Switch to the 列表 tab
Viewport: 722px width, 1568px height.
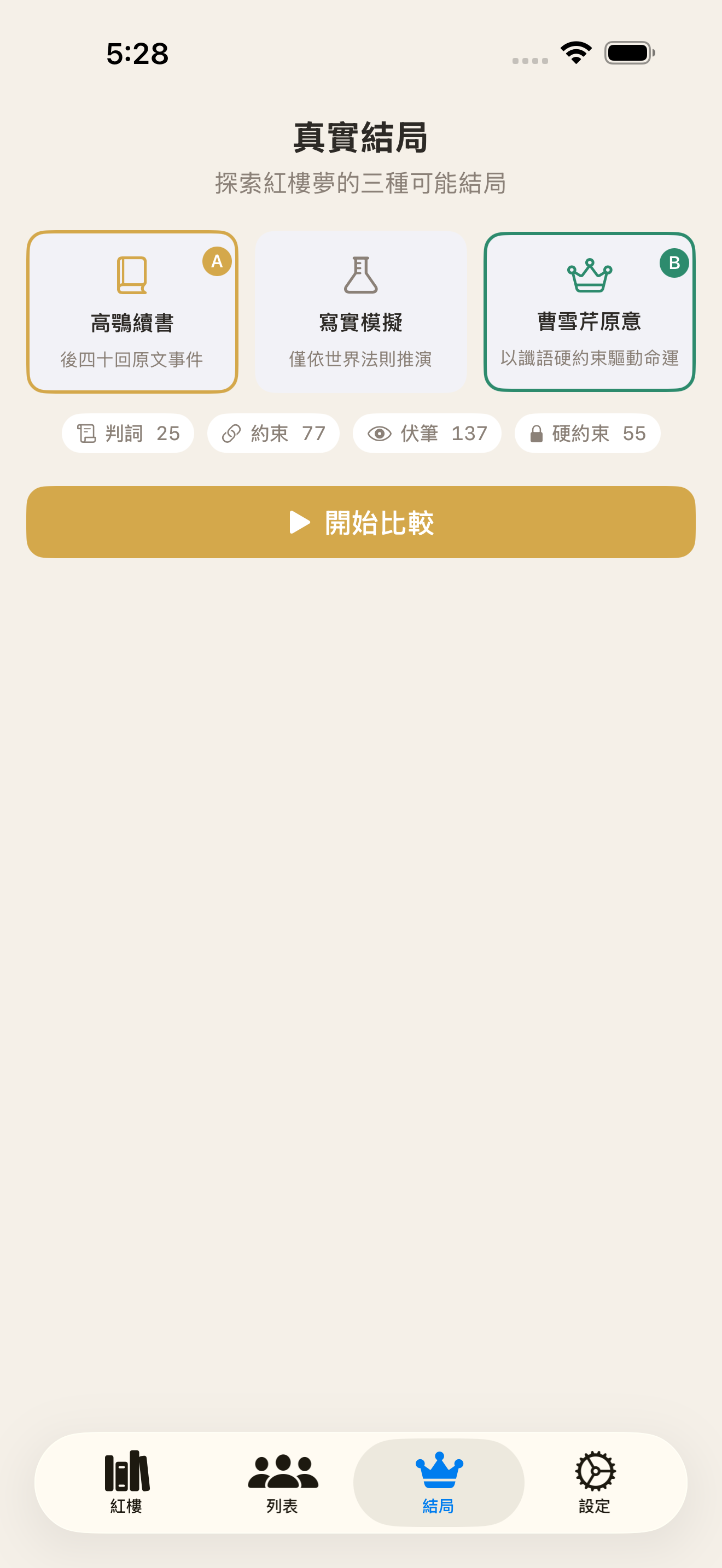(282, 1482)
